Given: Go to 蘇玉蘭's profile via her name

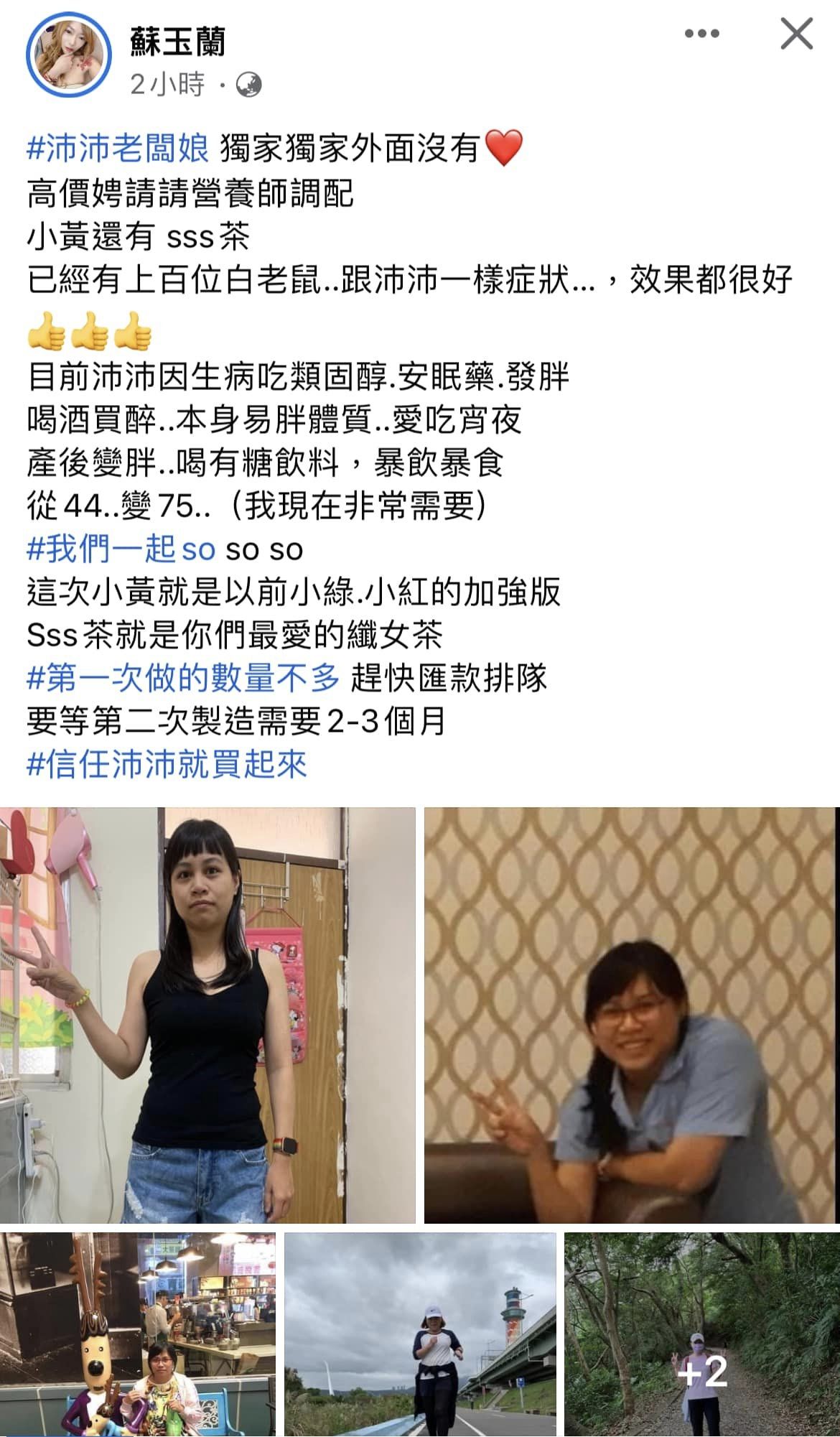Looking at the screenshot, I should click(x=178, y=42).
